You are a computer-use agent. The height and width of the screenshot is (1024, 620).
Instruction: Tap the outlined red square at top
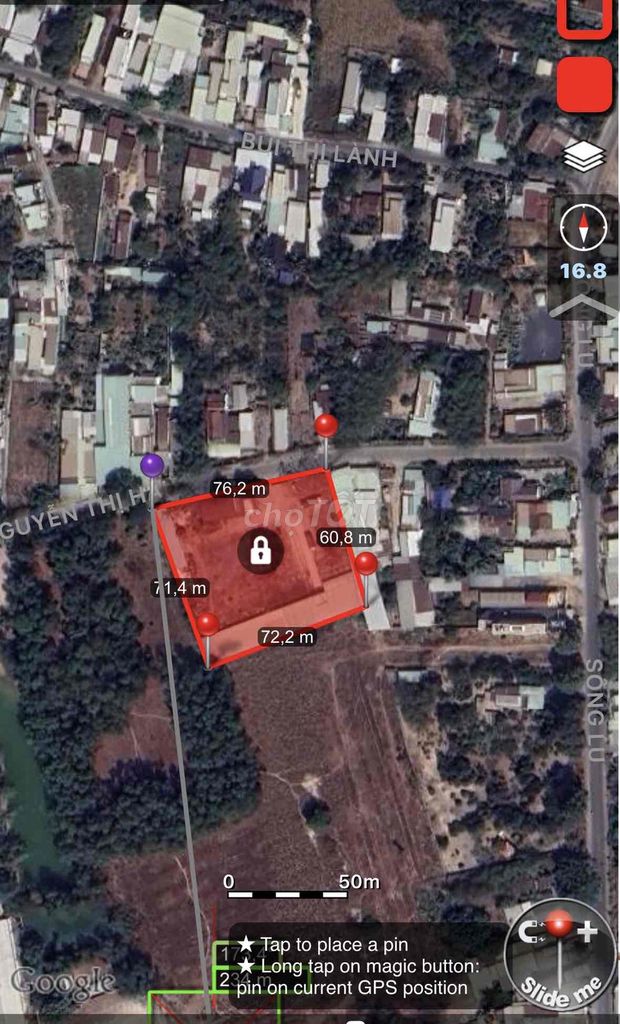tap(584, 15)
